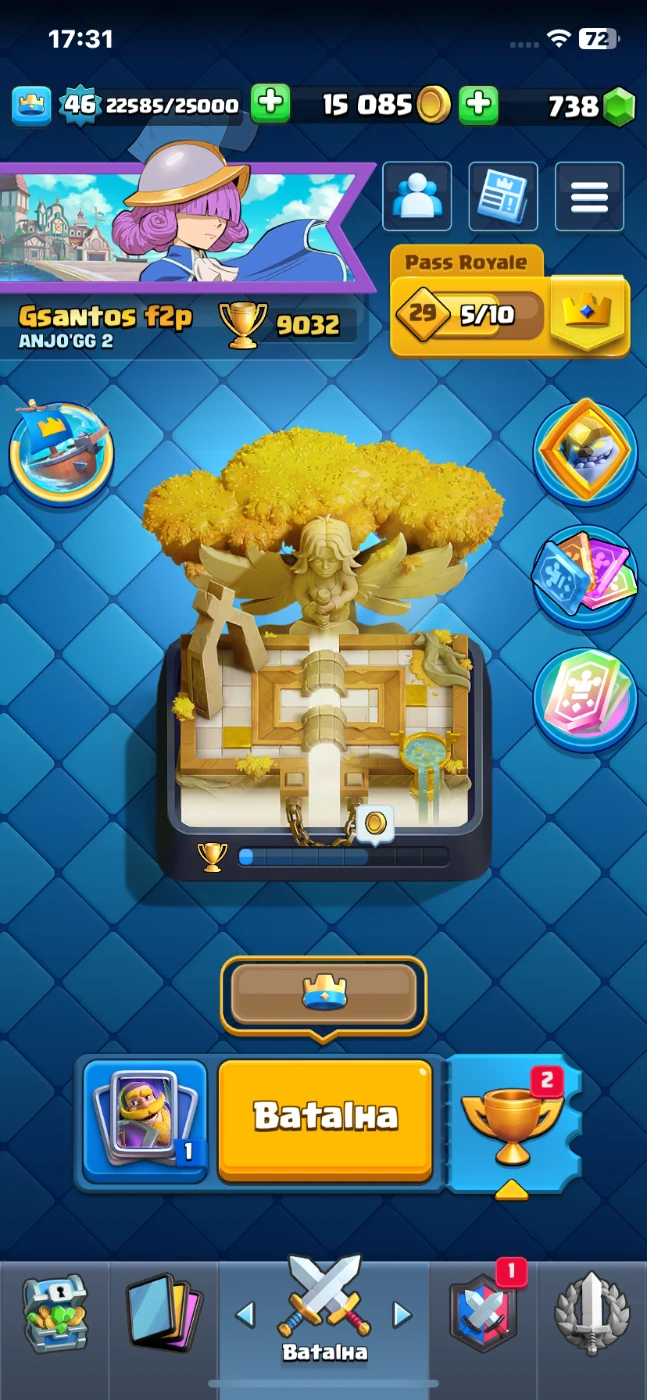
Task: Open the clan boat event icon
Action: pyautogui.click(x=62, y=452)
